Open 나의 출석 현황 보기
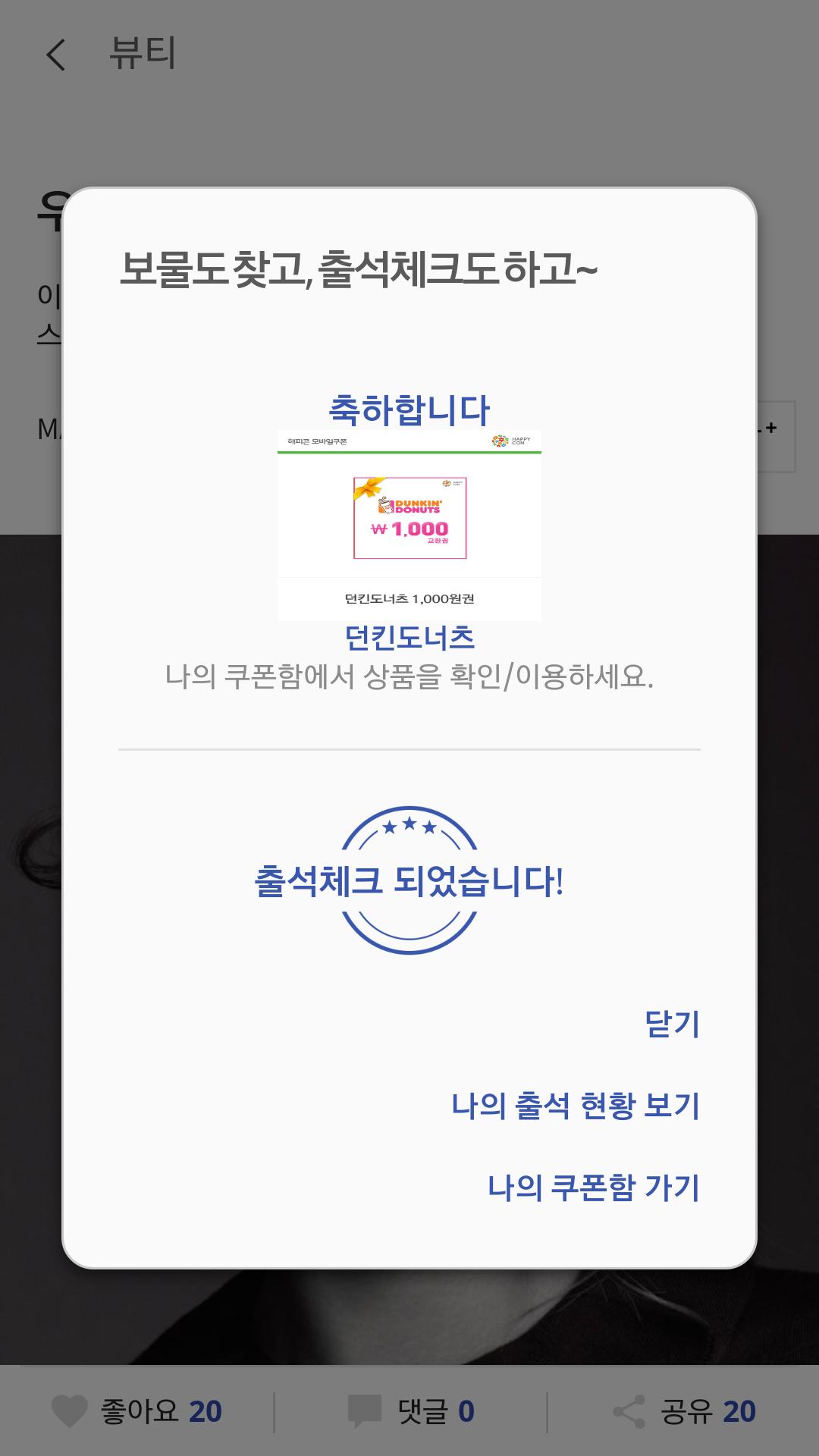Viewport: 819px width, 1456px height. 576,1106
